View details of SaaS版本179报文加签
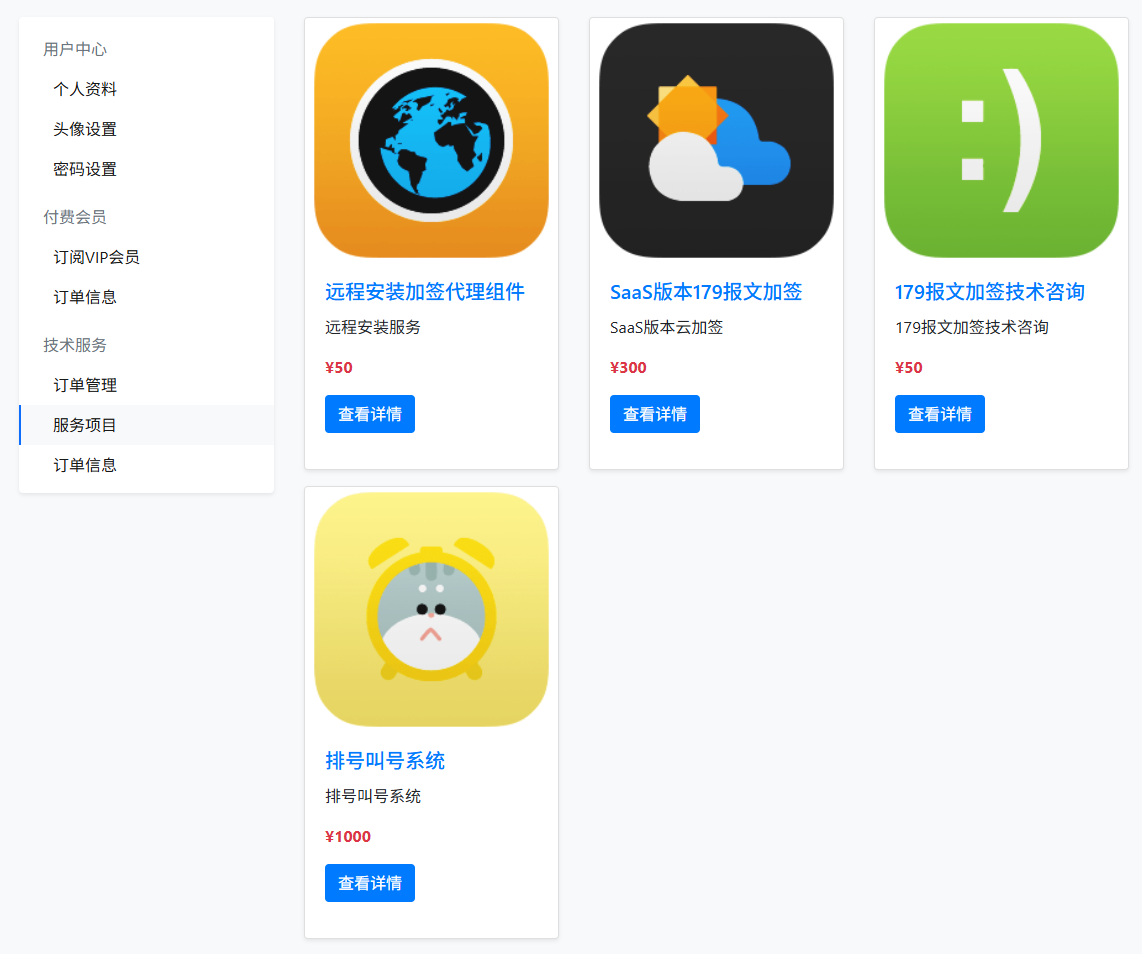Image resolution: width=1142 pixels, height=954 pixels. click(x=655, y=414)
